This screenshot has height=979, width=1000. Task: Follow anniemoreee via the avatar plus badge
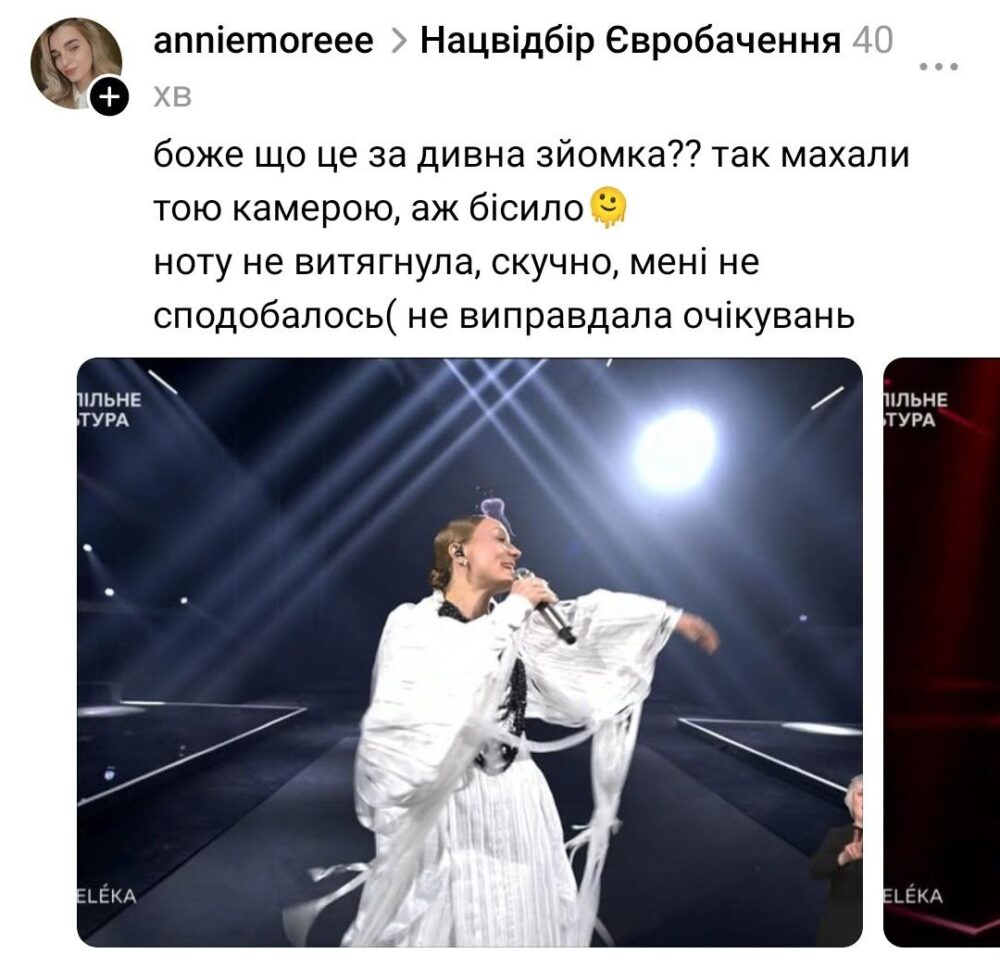108,97
